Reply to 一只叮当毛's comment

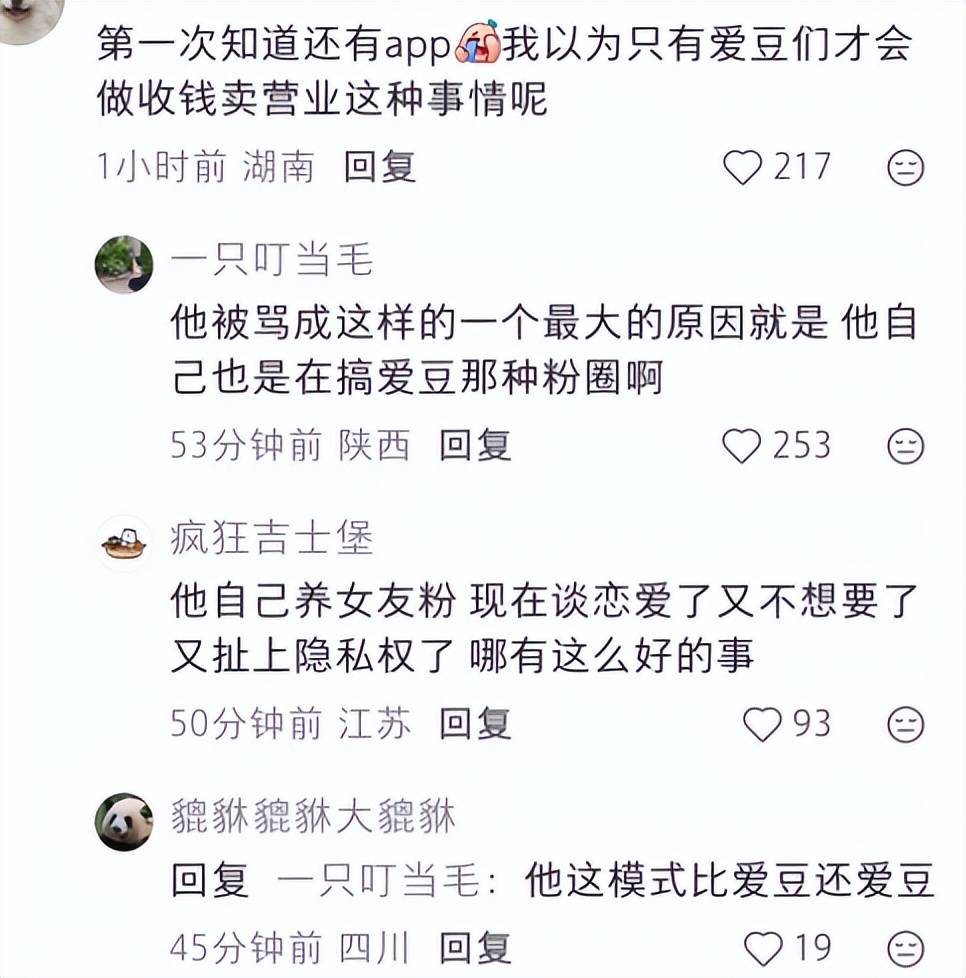pyautogui.click(x=475, y=445)
